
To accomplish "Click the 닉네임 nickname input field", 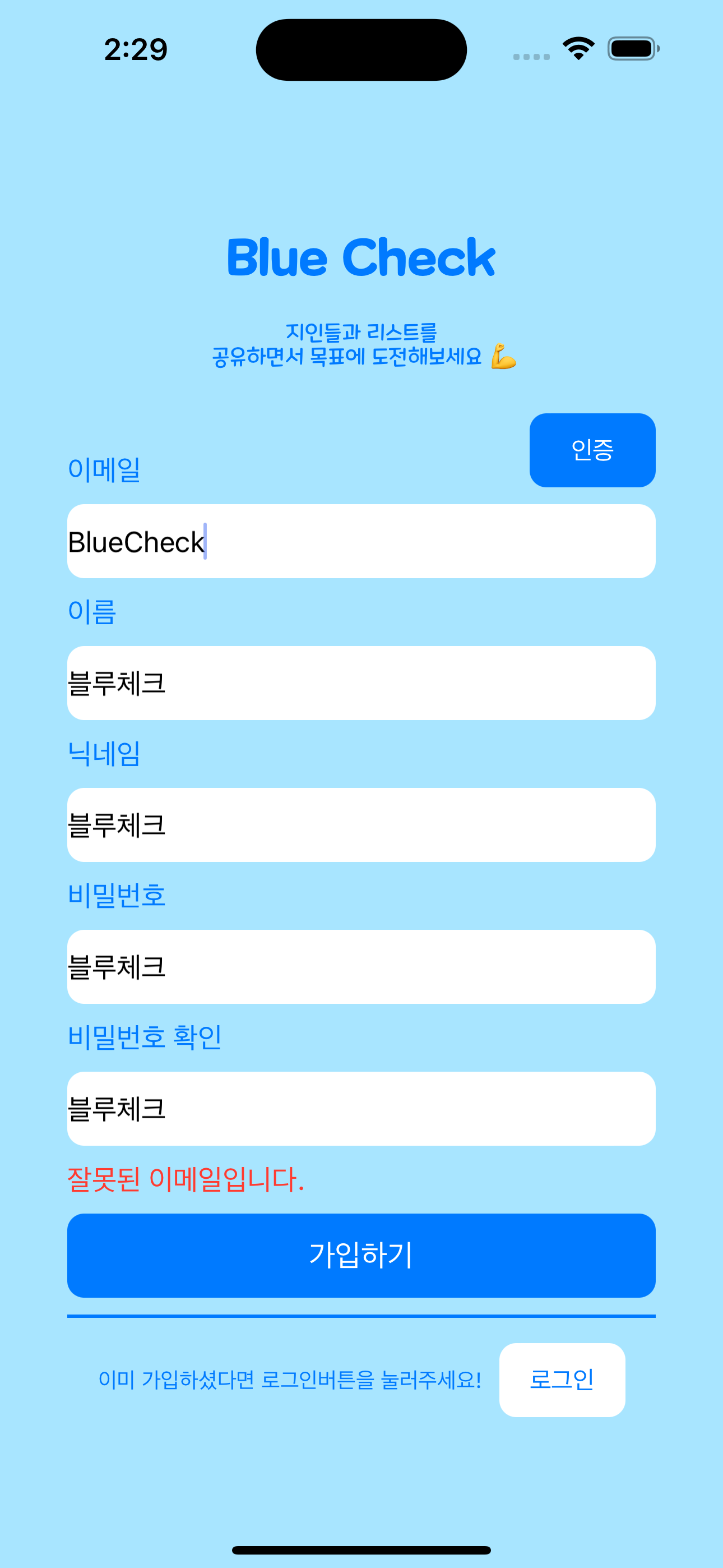I will coord(361,824).
